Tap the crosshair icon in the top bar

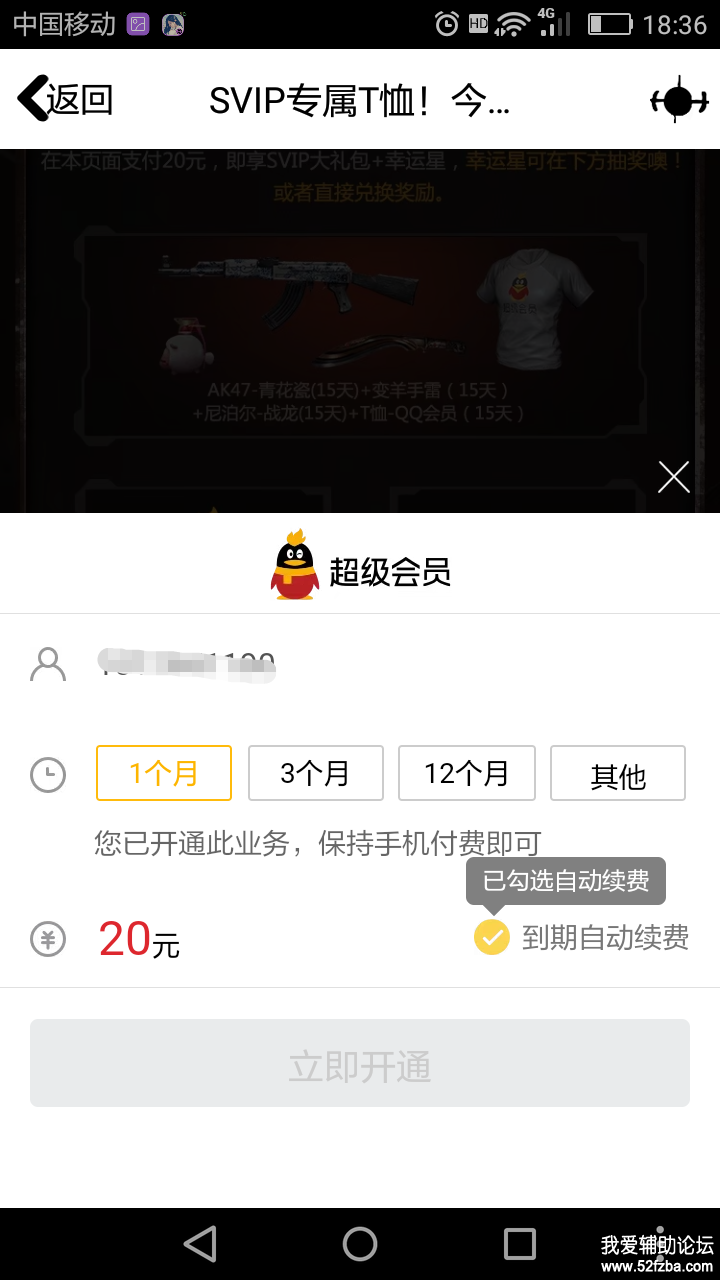click(678, 100)
